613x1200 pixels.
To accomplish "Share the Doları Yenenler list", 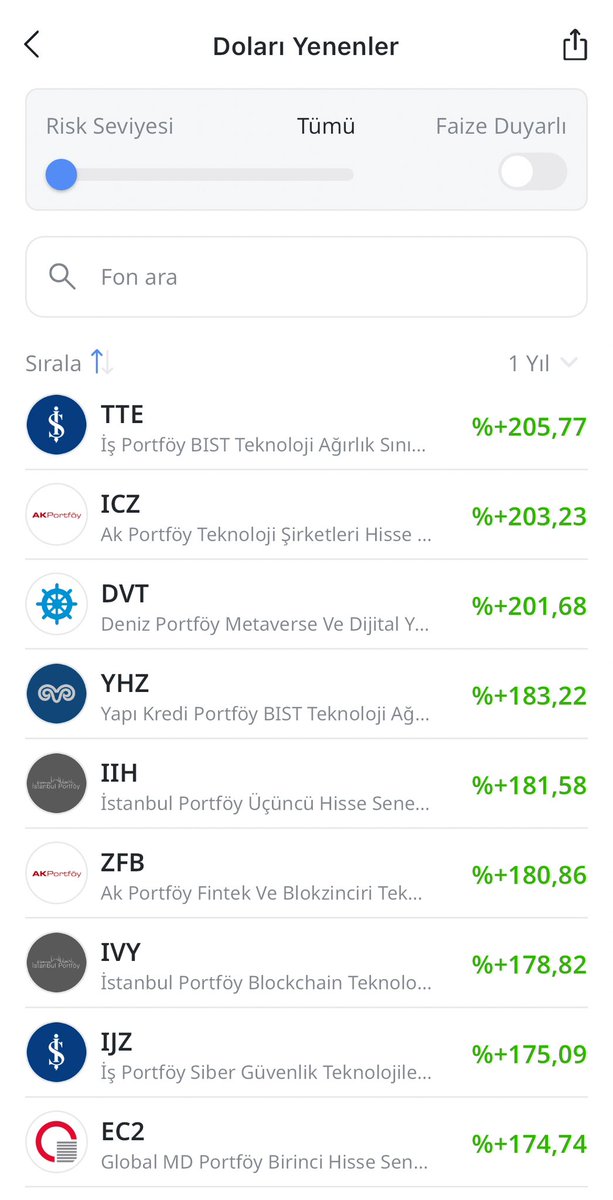I will pos(574,45).
